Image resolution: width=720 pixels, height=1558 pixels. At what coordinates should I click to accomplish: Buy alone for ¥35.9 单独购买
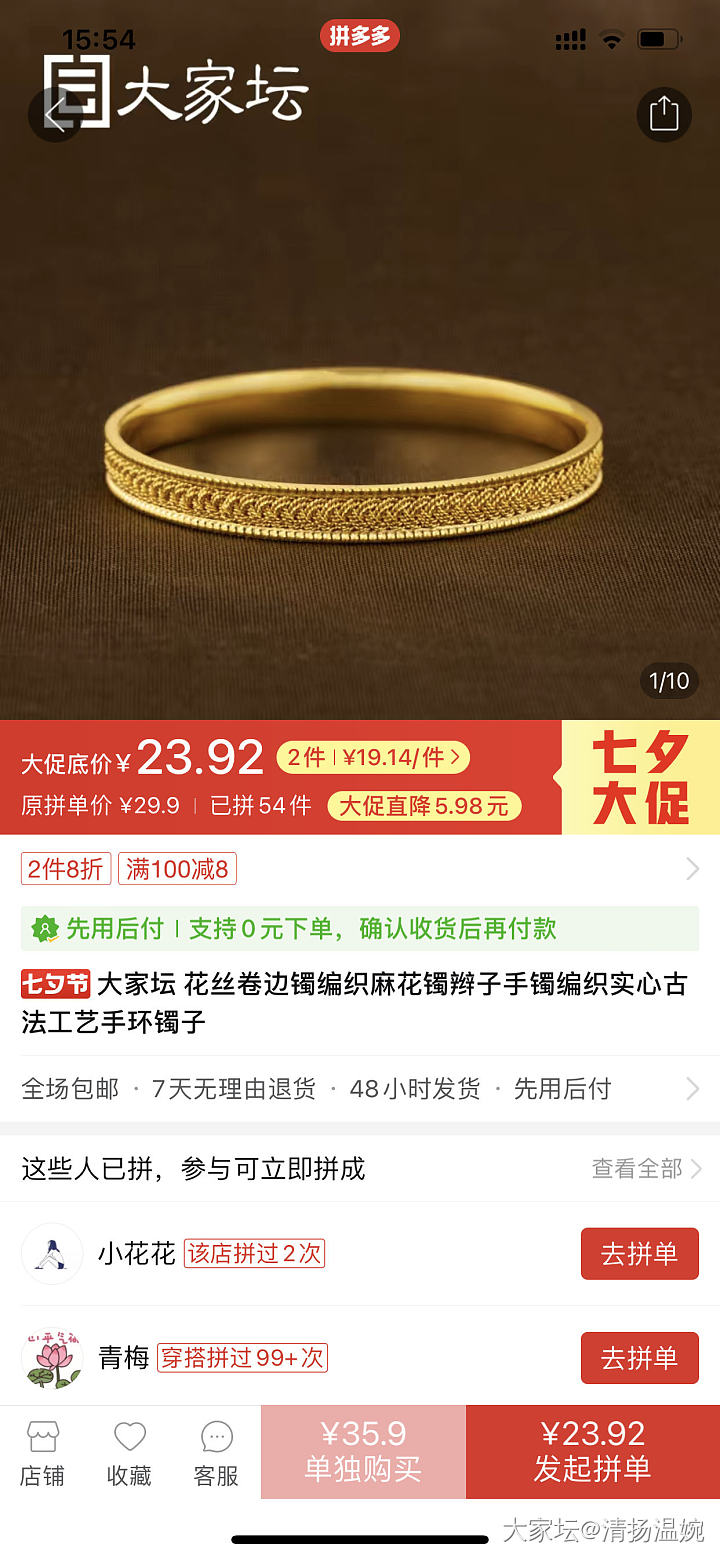(363, 1452)
